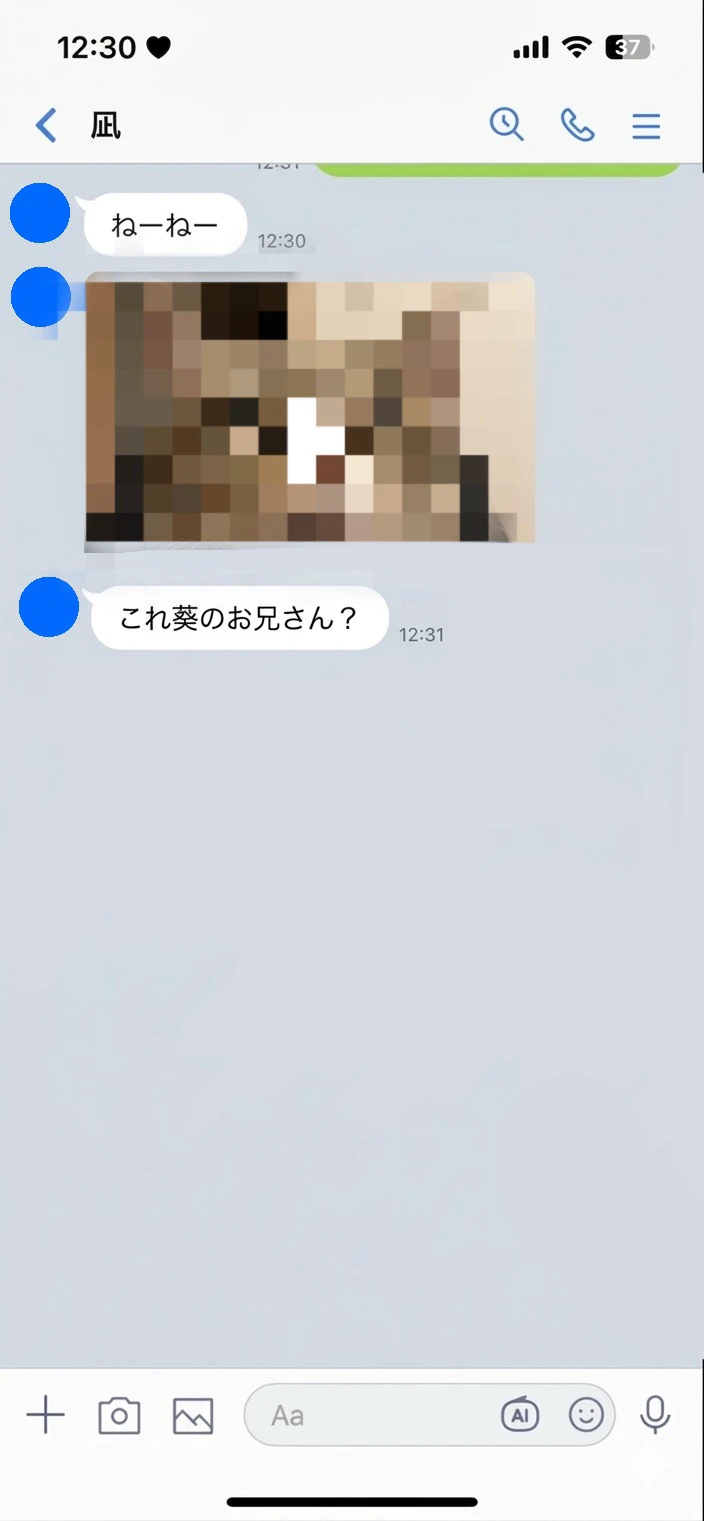
Task: Tap the AI assistant icon
Action: point(520,1415)
